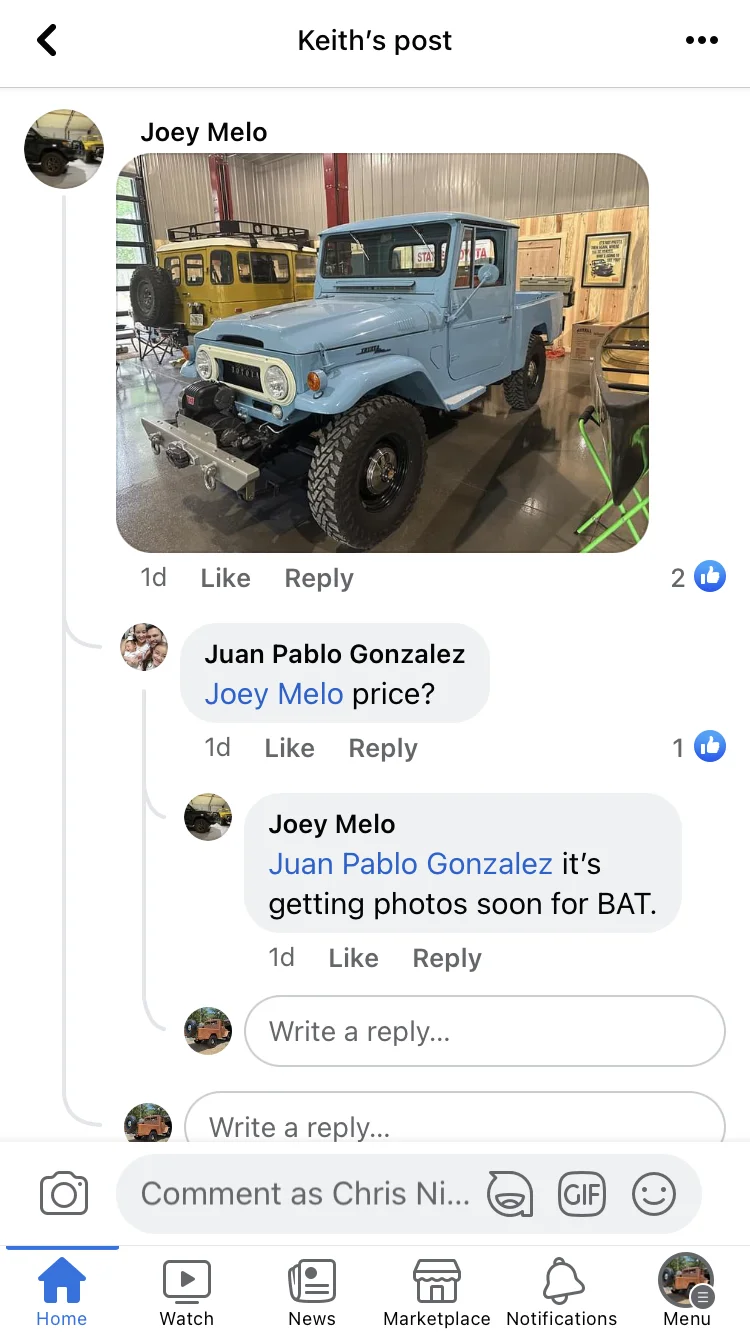Open the GIF picker
This screenshot has height=1334, width=750.
[582, 1194]
